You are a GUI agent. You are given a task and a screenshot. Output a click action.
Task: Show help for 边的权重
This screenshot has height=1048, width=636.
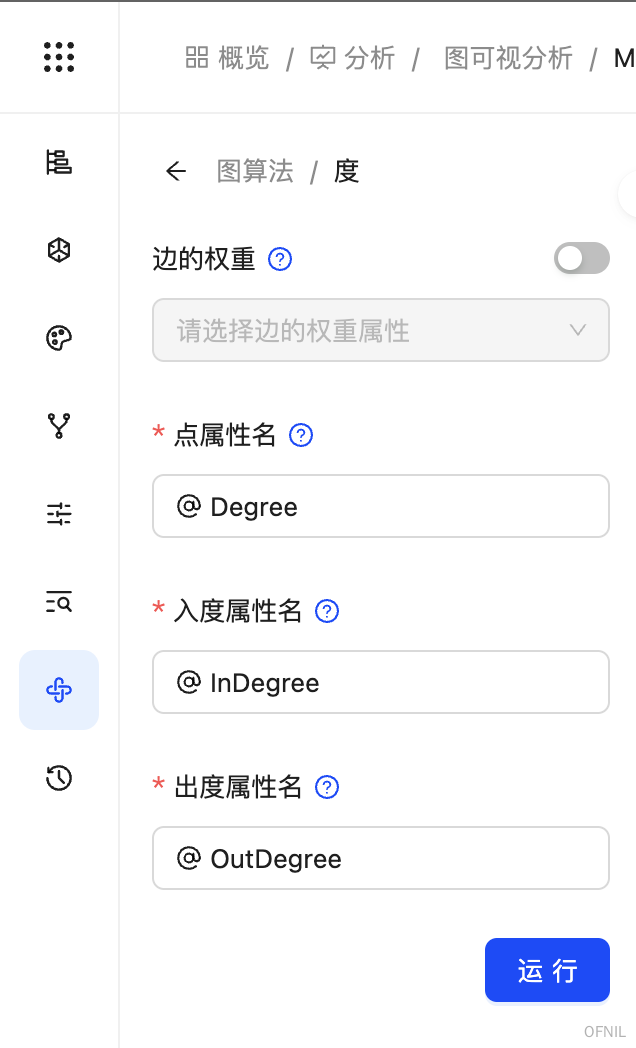pyautogui.click(x=280, y=259)
